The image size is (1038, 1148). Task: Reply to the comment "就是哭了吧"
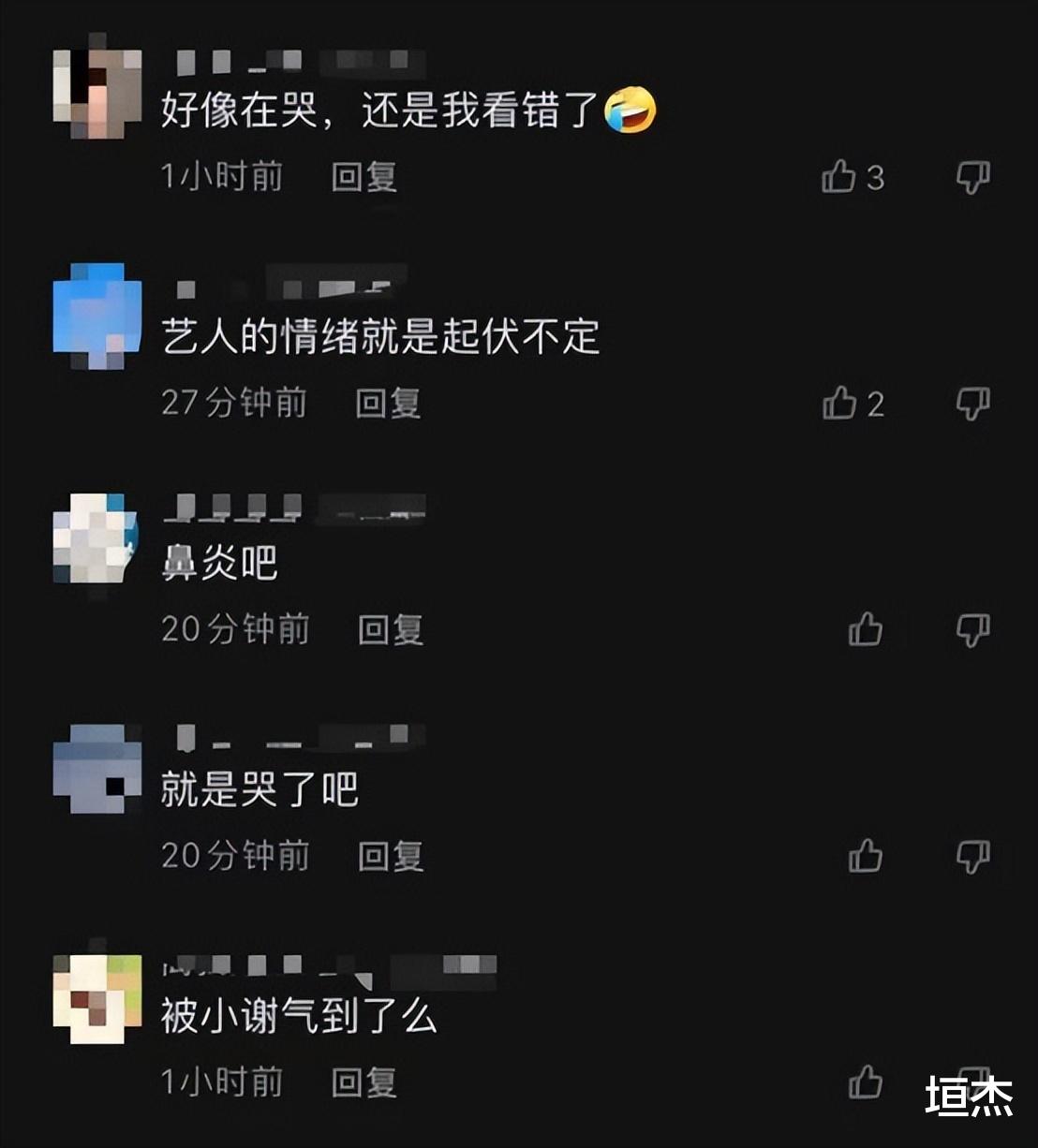click(389, 855)
